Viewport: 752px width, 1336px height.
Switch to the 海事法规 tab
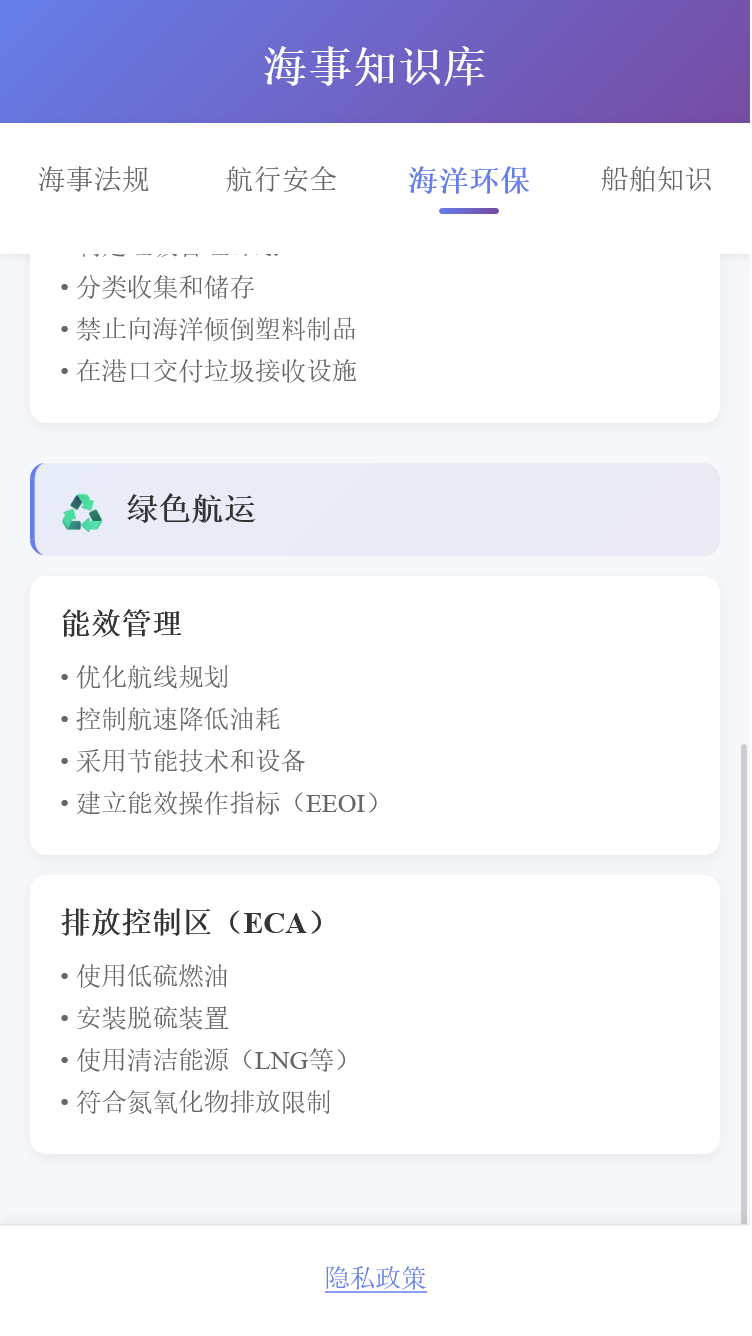click(92, 180)
